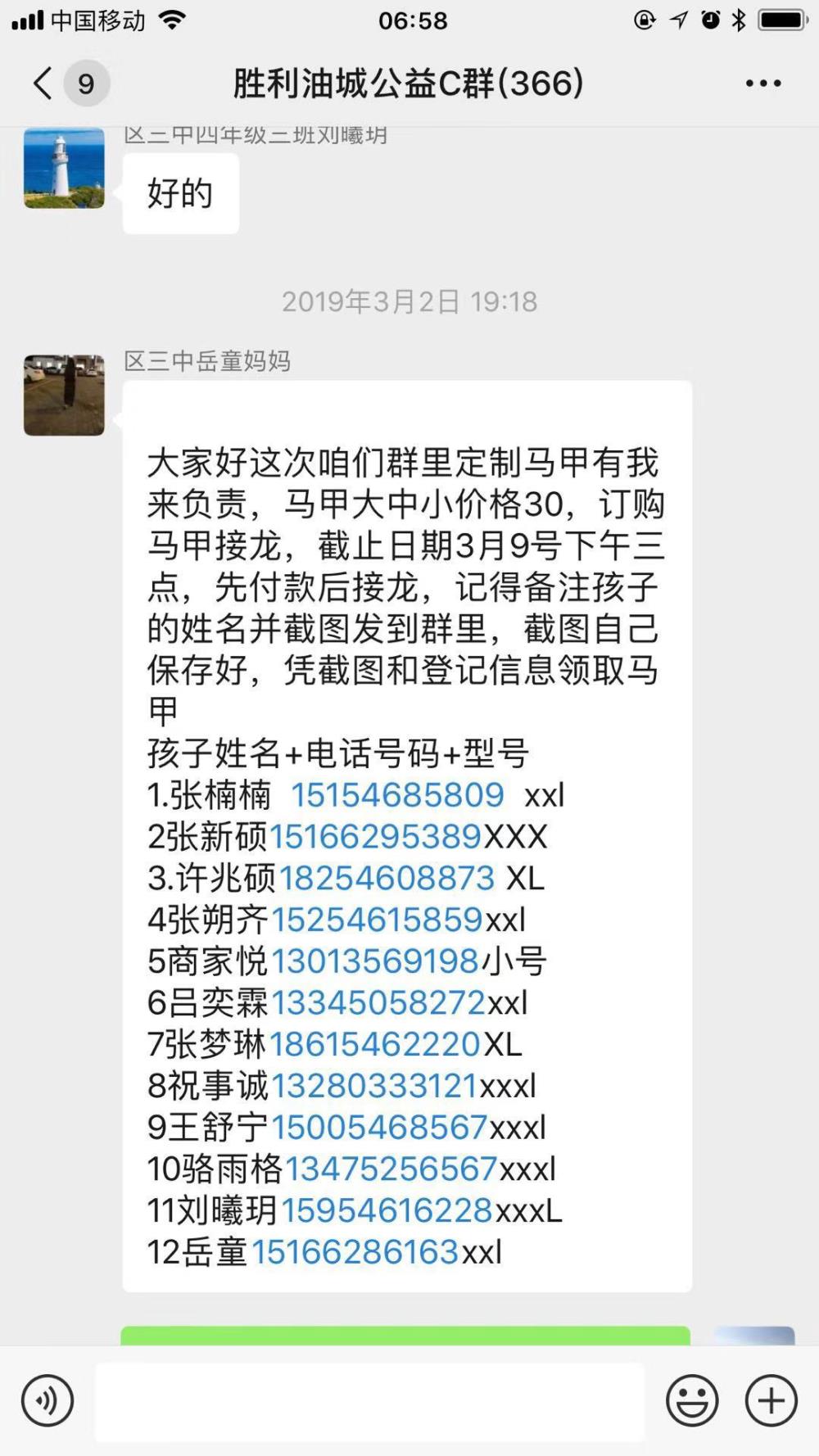Open the lighthouse avatar's profile
Screen dimensions: 819x1456
(x=64, y=168)
